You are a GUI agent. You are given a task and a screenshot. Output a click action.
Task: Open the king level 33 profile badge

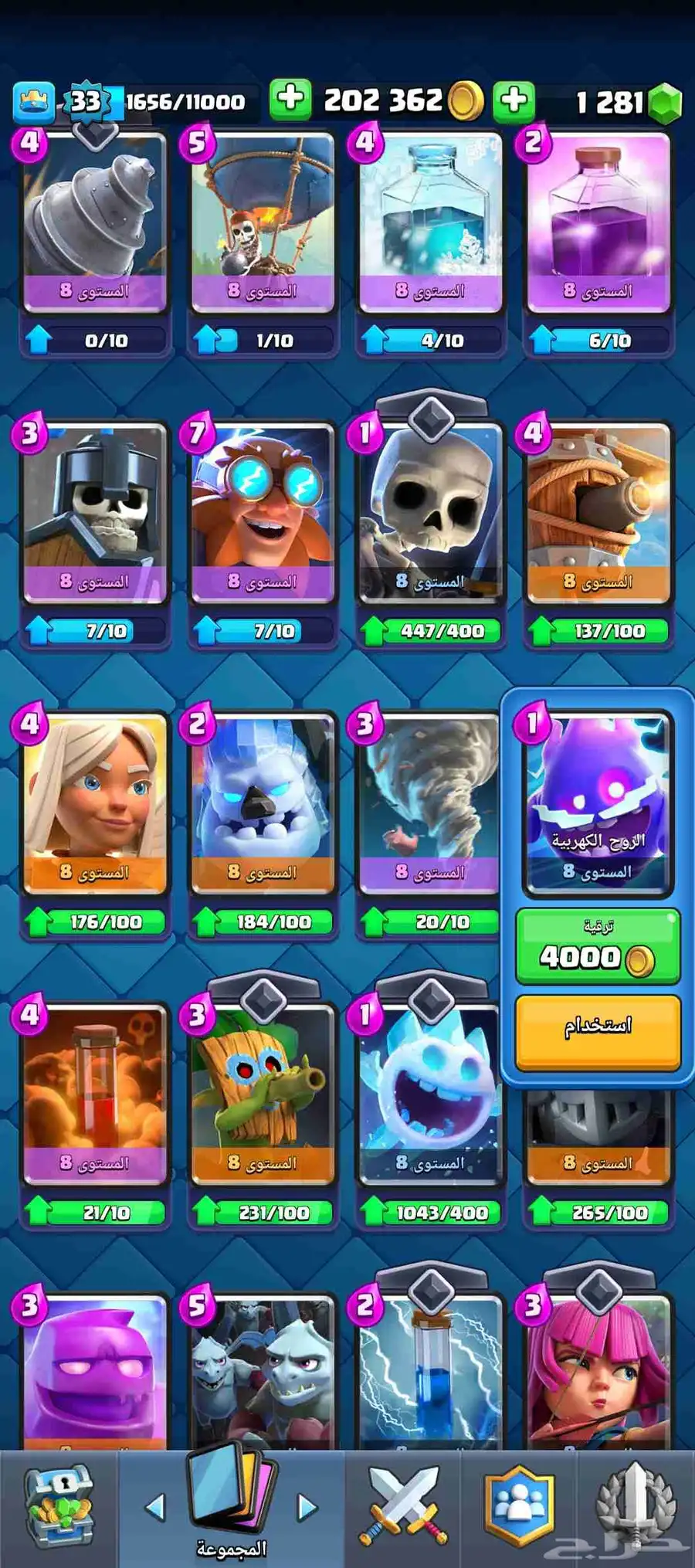point(85,101)
